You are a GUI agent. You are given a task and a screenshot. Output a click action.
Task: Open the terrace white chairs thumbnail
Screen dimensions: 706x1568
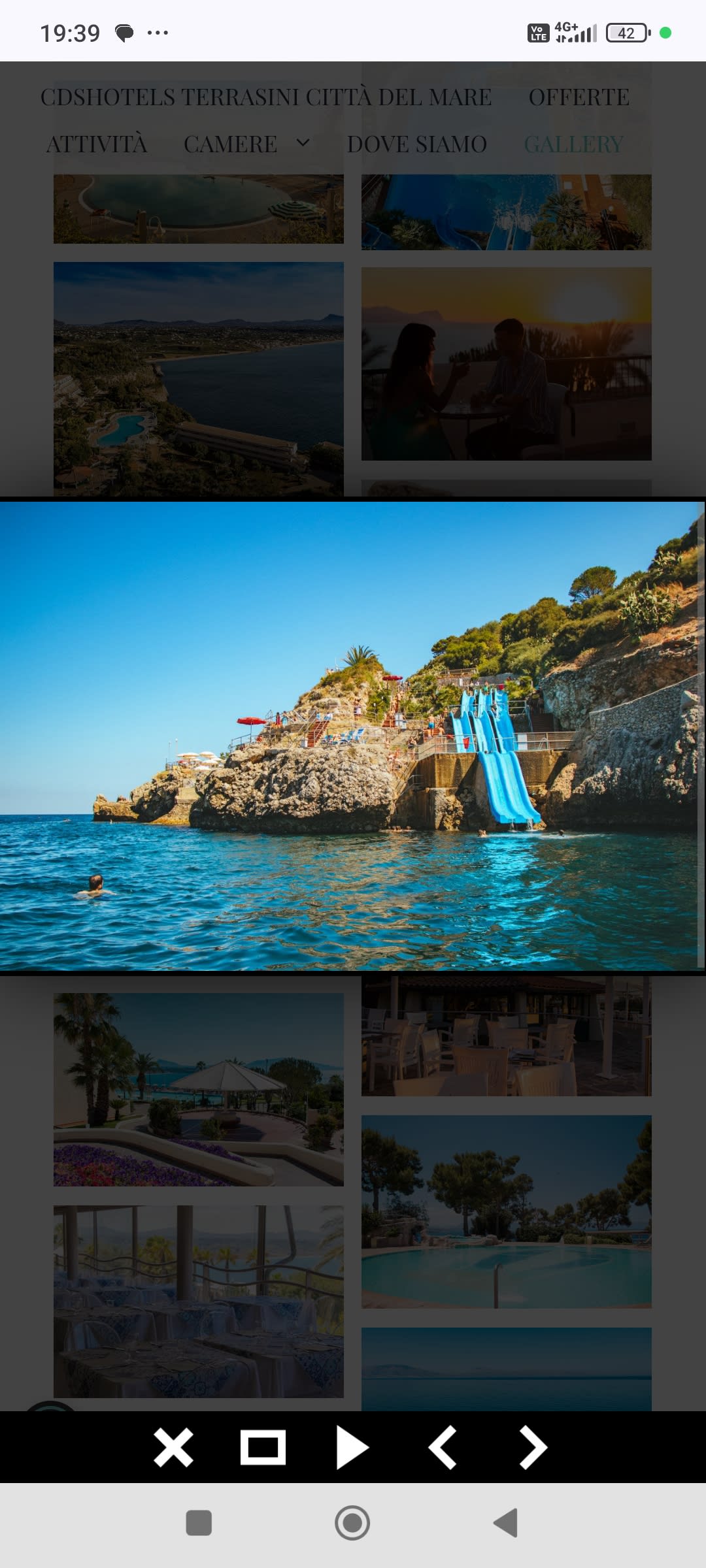point(506,1037)
